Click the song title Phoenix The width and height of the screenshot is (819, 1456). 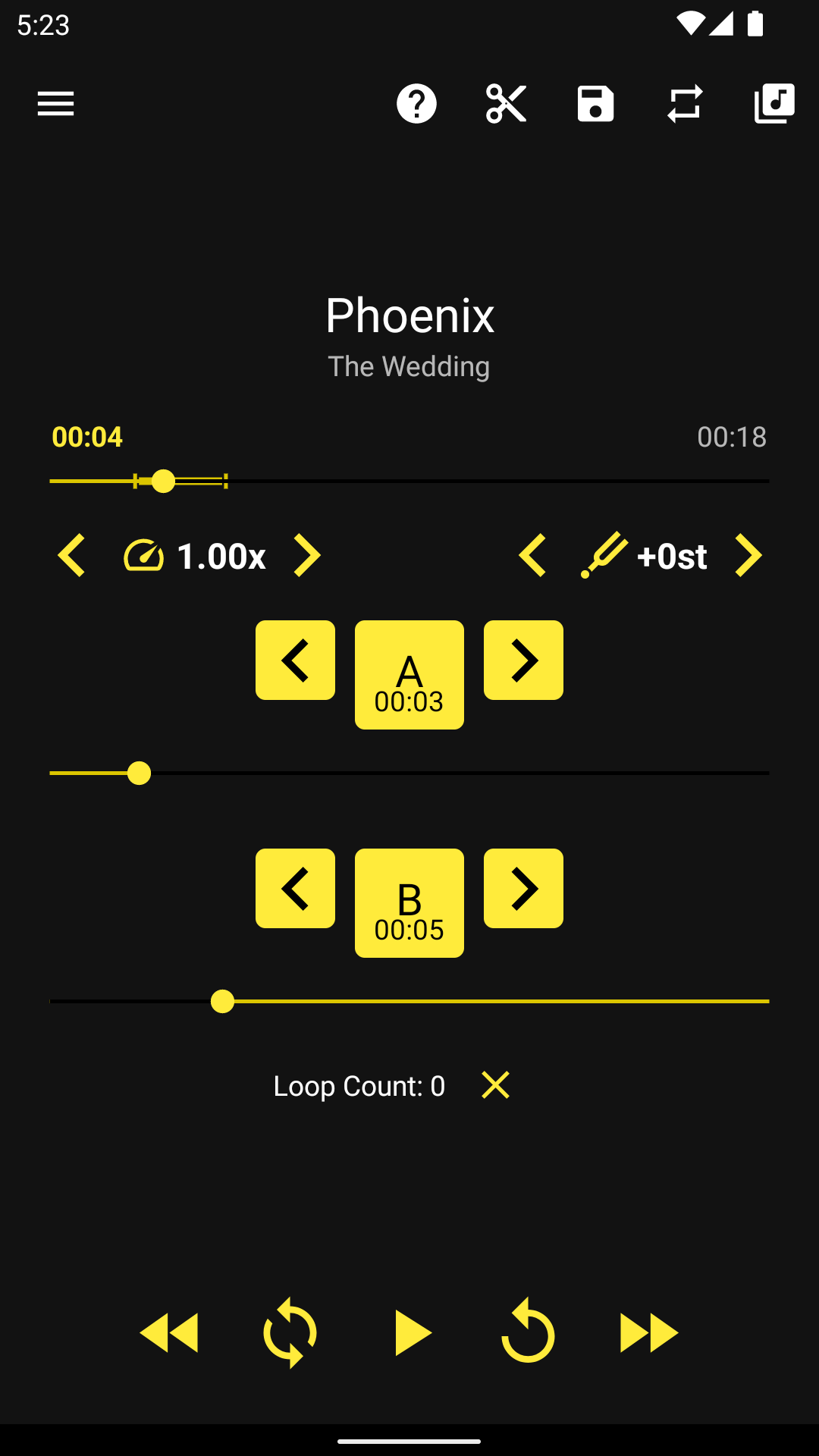409,315
